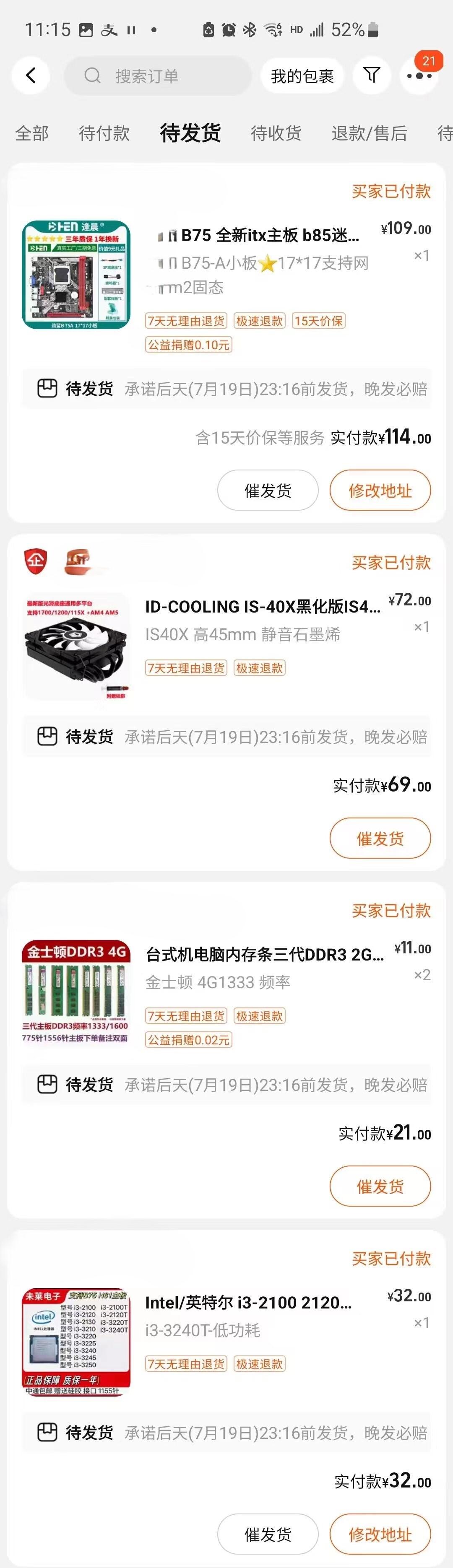Viewport: 453px width, 1568px height.
Task: Open the more options dots menu
Action: (419, 76)
